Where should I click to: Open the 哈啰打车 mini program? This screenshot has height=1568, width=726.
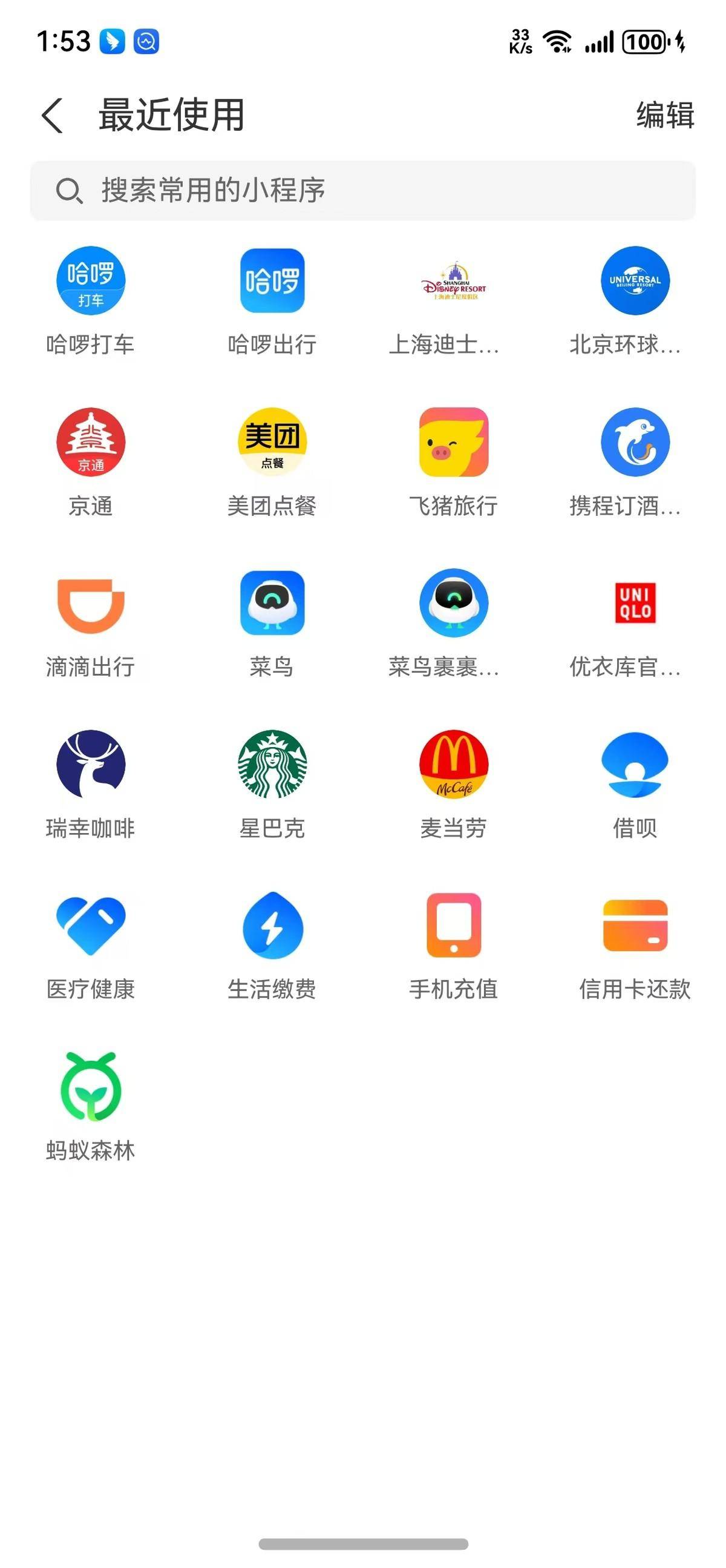pyautogui.click(x=91, y=282)
